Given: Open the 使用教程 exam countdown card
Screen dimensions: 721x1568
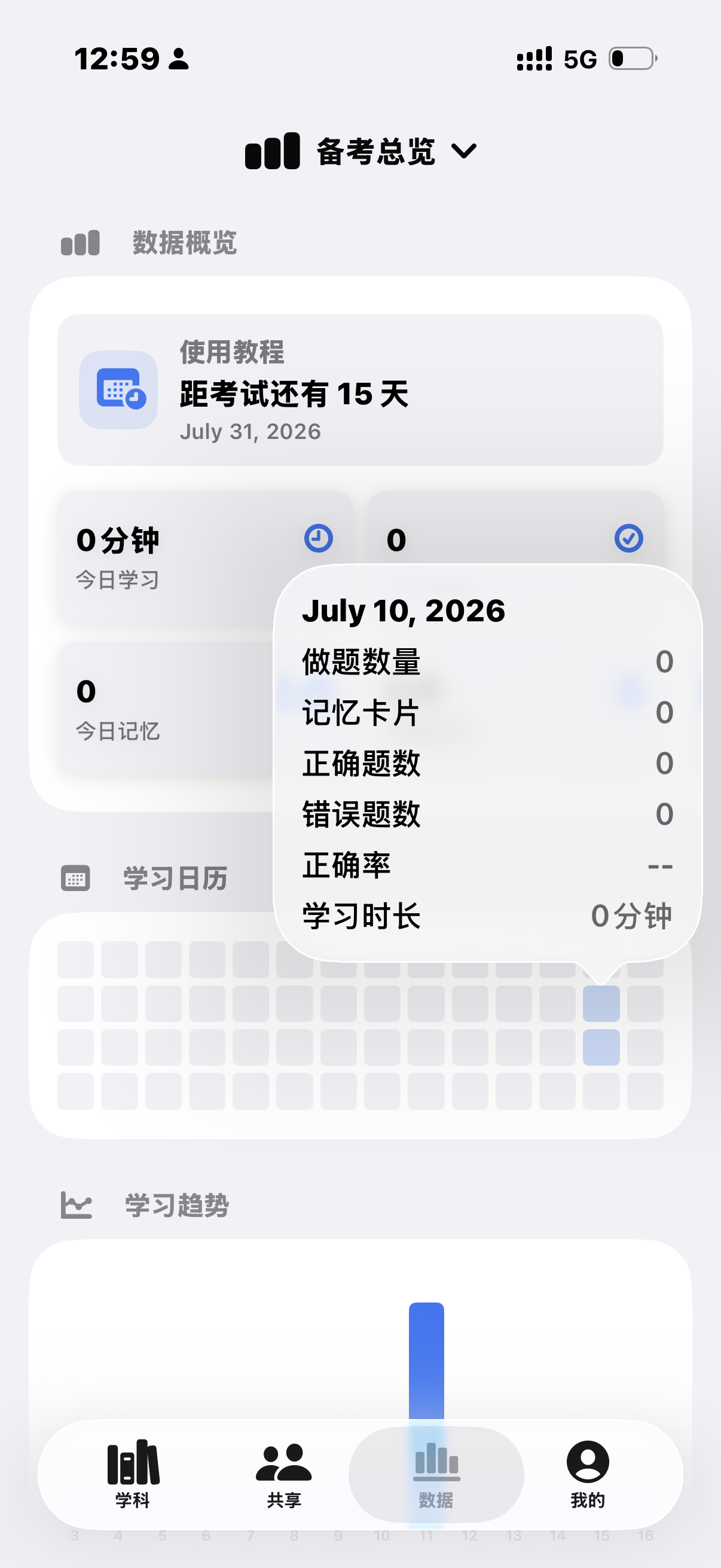Looking at the screenshot, I should point(360,389).
